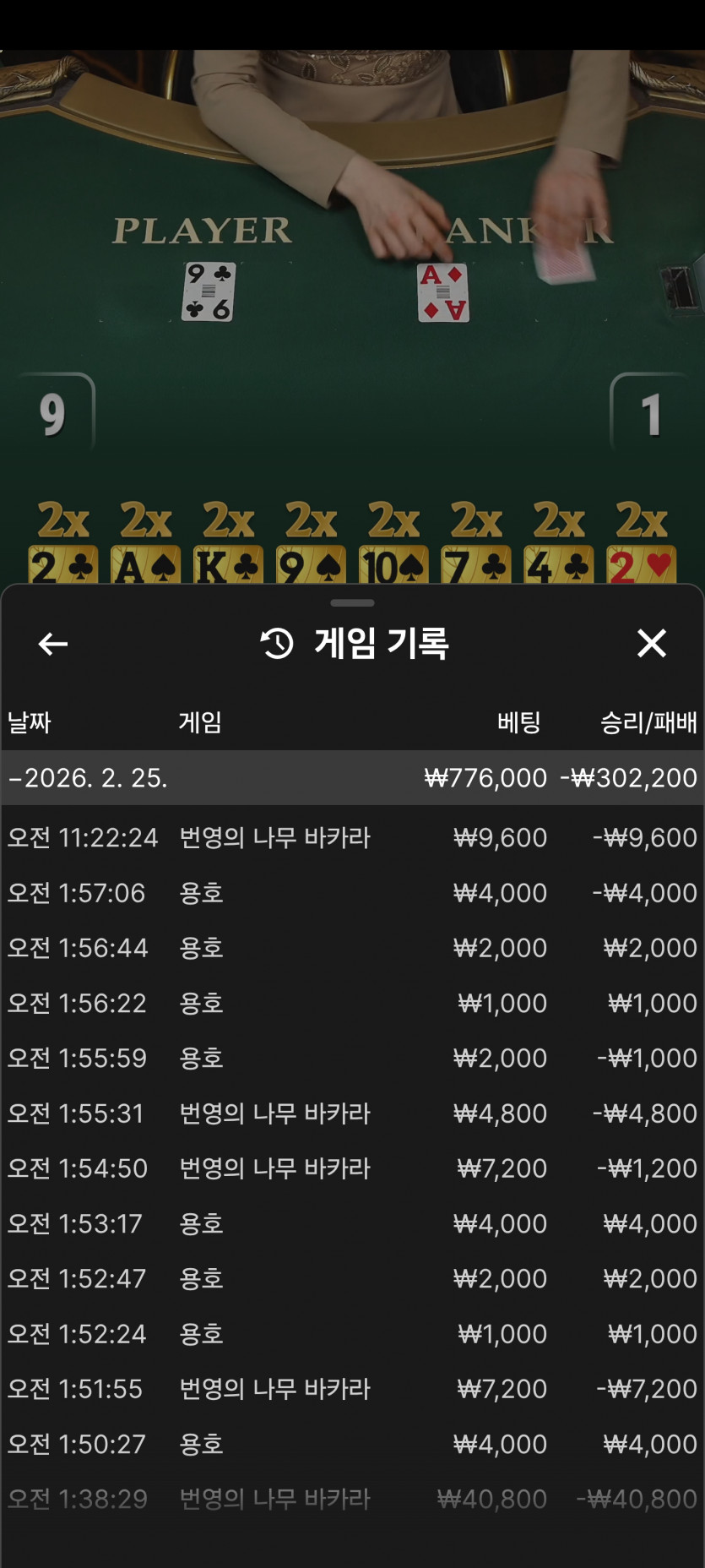Go back from the game history panel
The image size is (705, 1568).
[53, 644]
